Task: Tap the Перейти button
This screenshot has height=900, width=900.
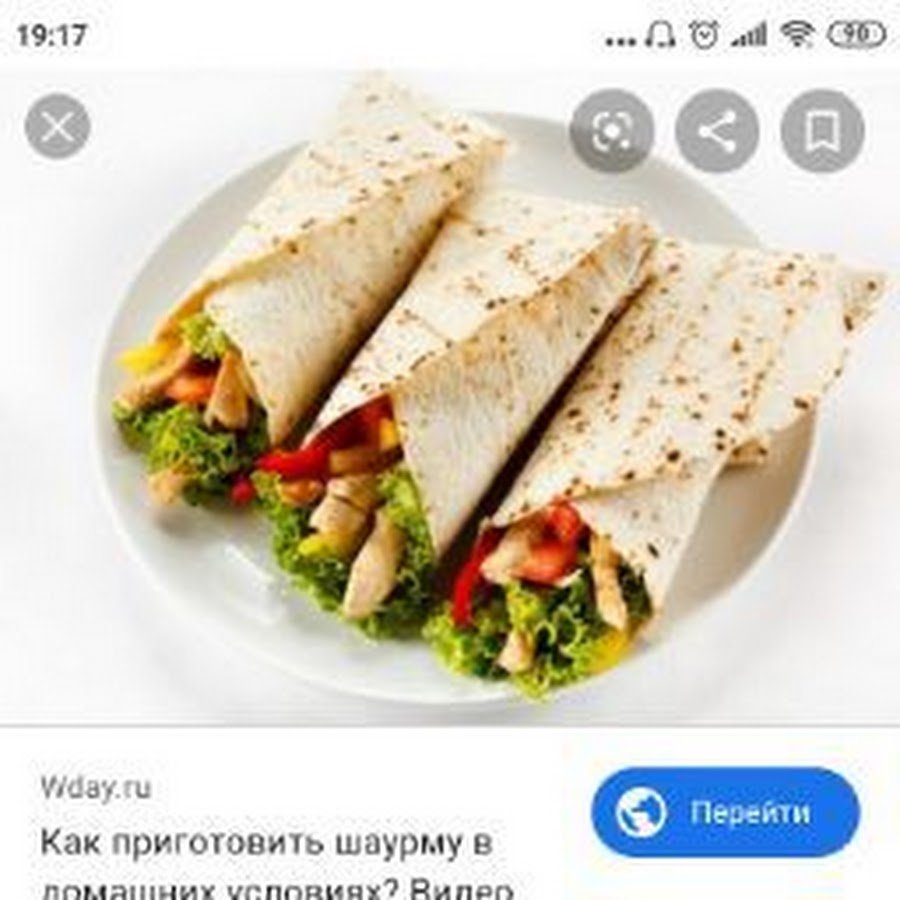Action: pos(725,812)
